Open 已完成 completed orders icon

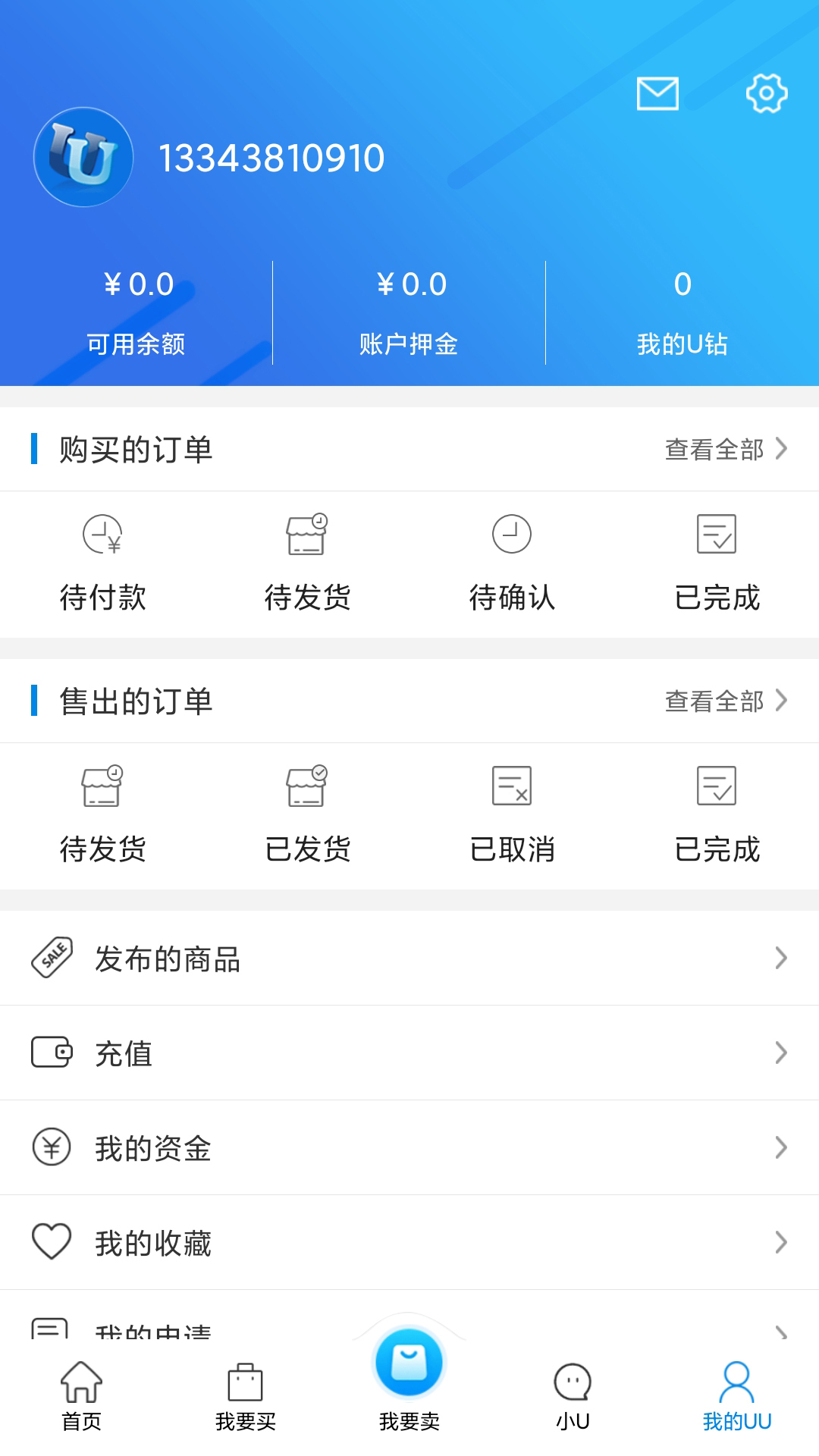pyautogui.click(x=717, y=535)
